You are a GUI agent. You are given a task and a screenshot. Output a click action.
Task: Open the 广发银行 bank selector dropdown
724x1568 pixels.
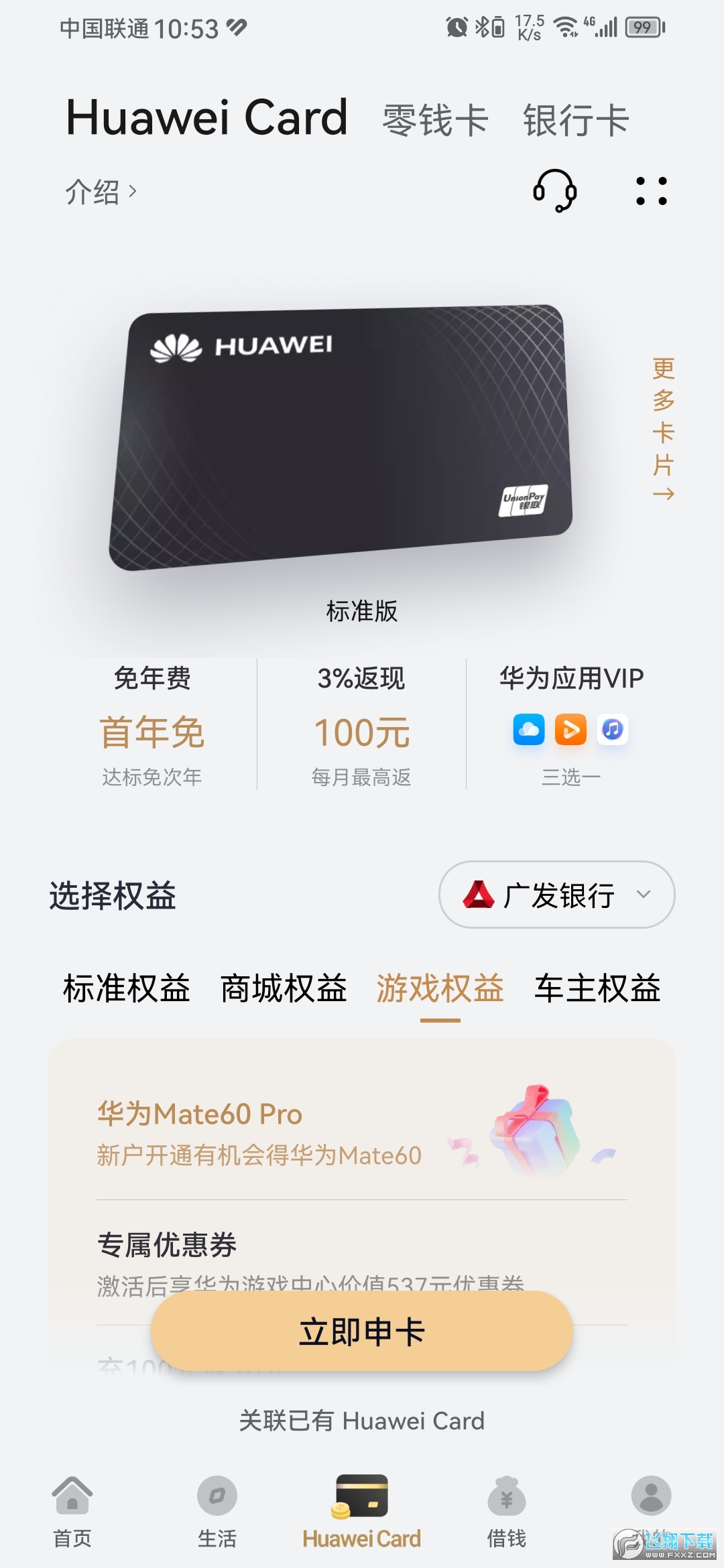point(555,895)
